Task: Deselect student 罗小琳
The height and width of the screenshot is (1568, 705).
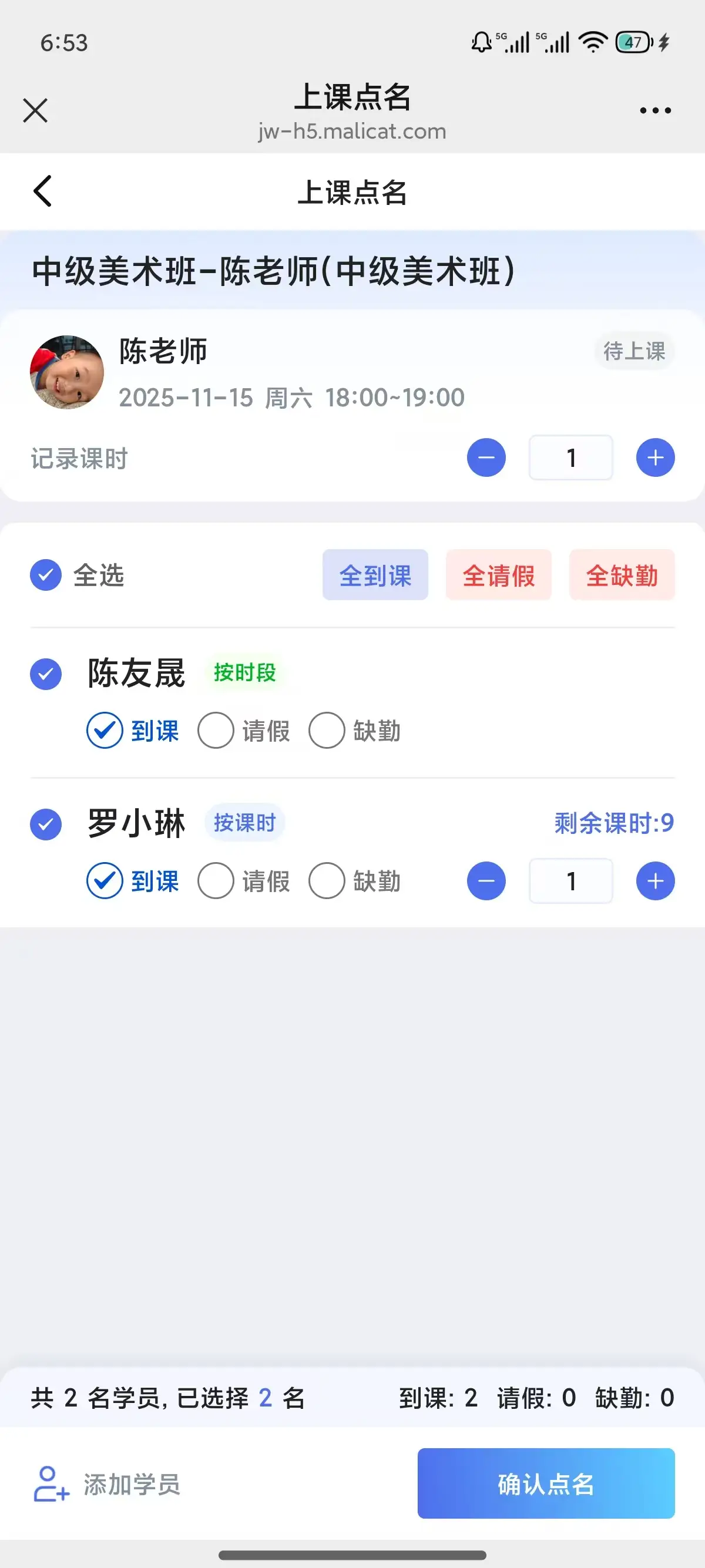Action: (x=46, y=825)
